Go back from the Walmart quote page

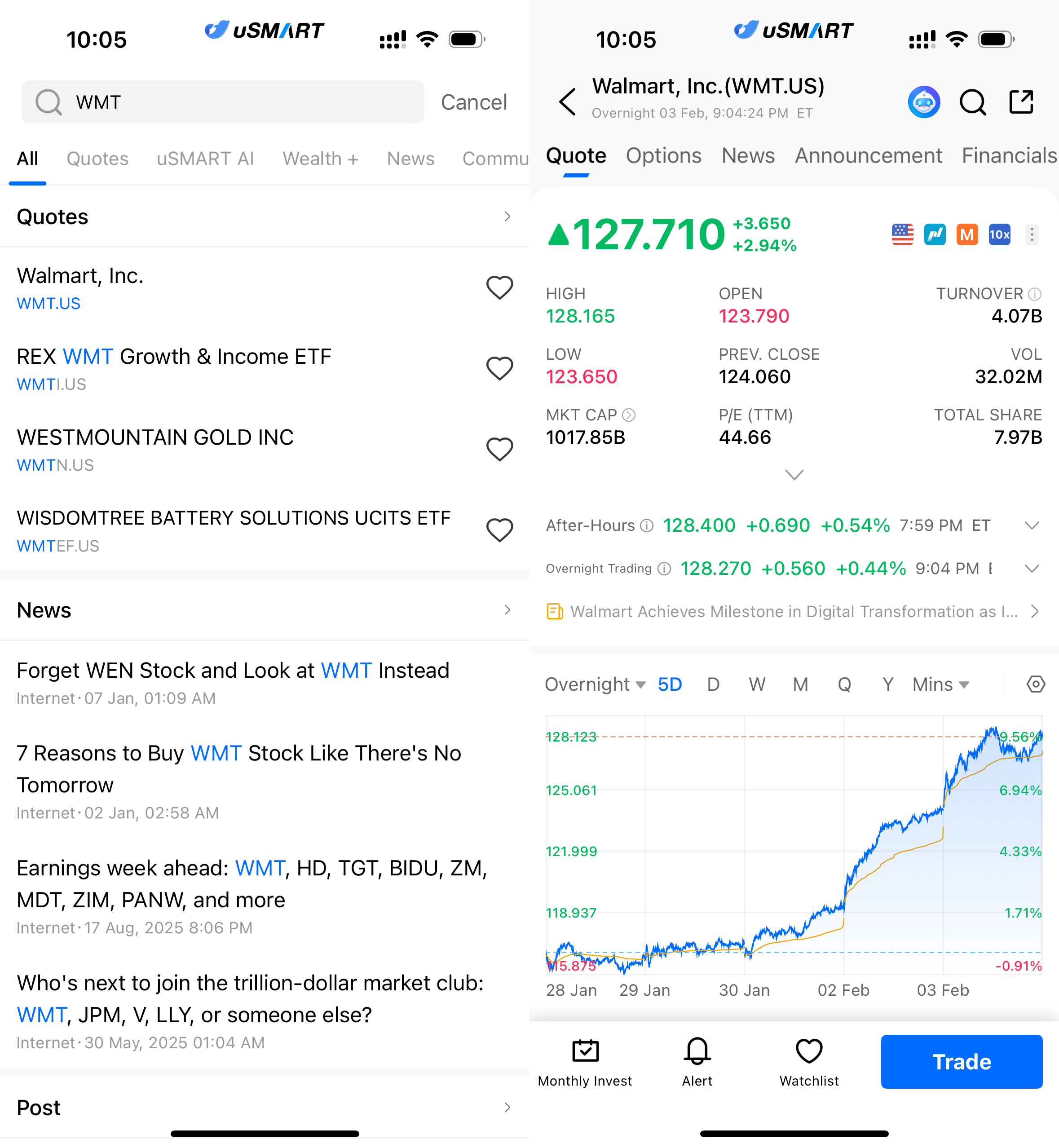click(567, 102)
